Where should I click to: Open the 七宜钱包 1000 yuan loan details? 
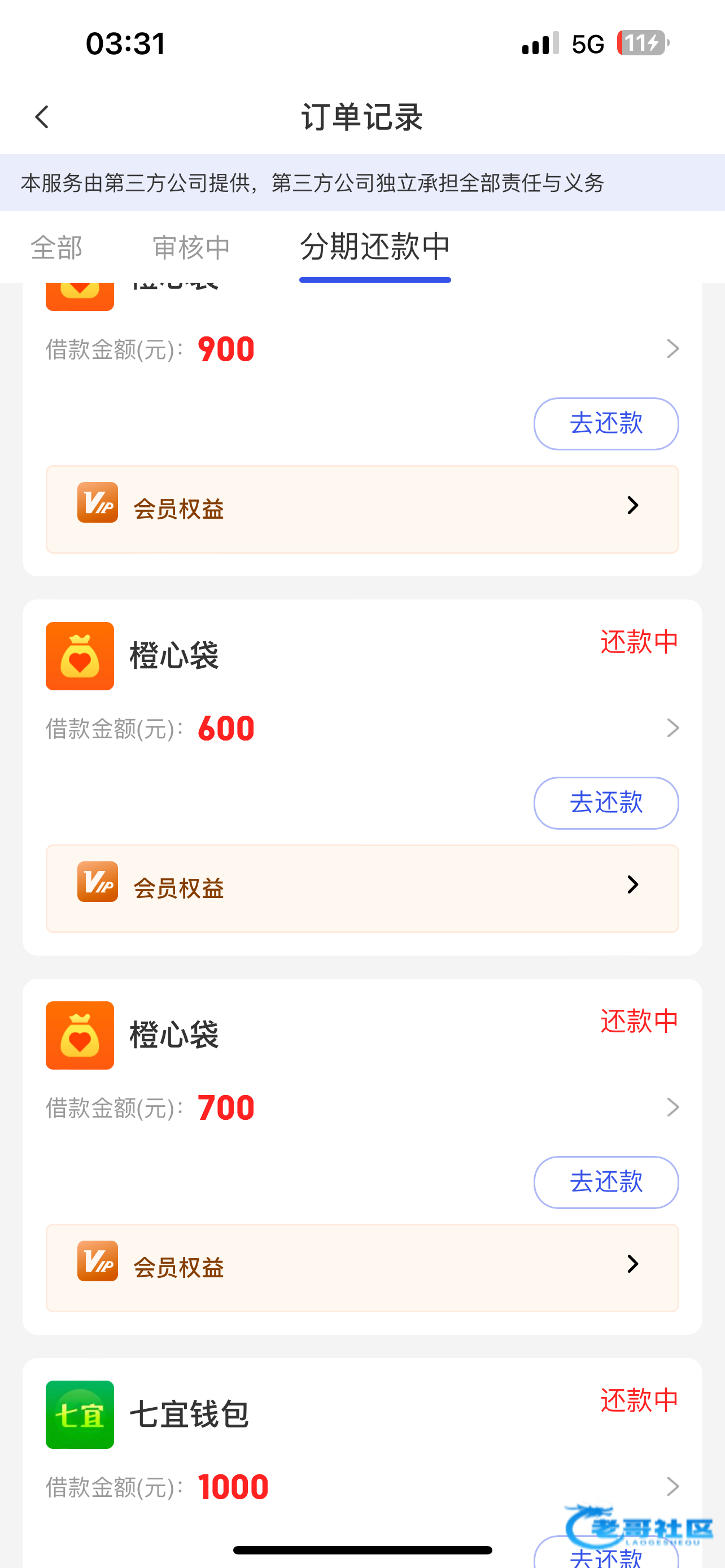tap(672, 1486)
